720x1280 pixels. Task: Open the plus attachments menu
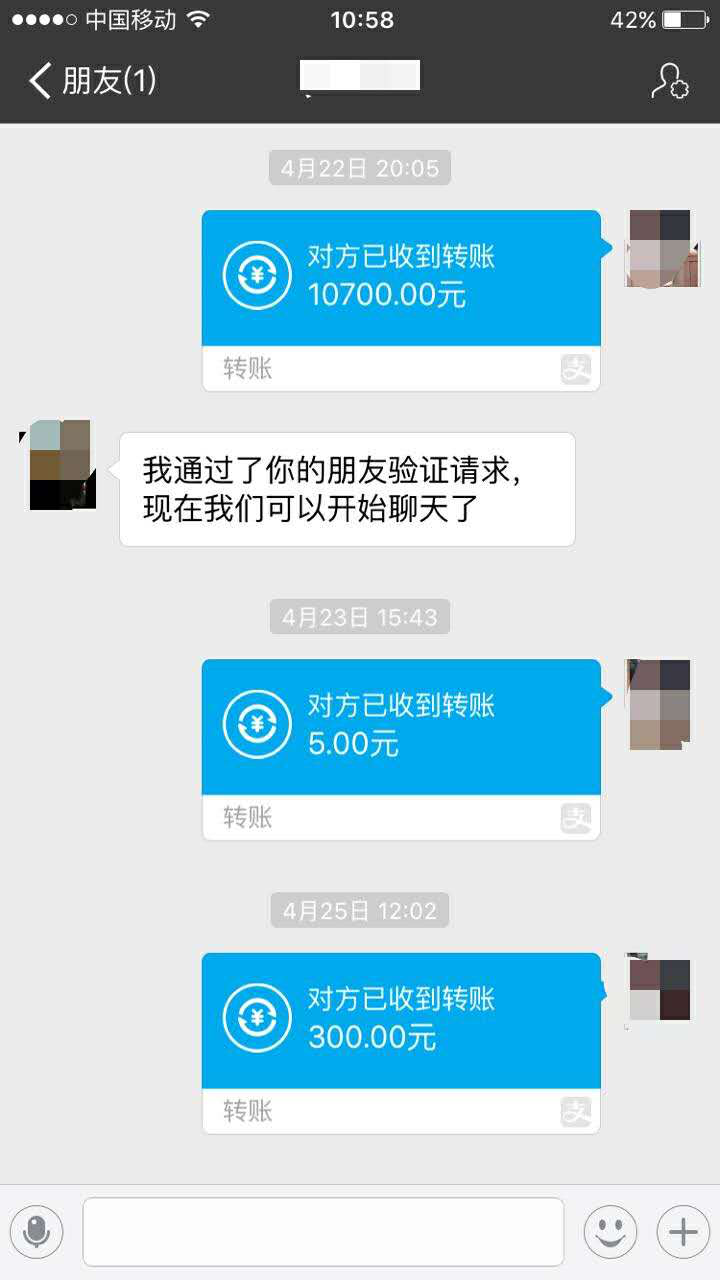[682, 1231]
